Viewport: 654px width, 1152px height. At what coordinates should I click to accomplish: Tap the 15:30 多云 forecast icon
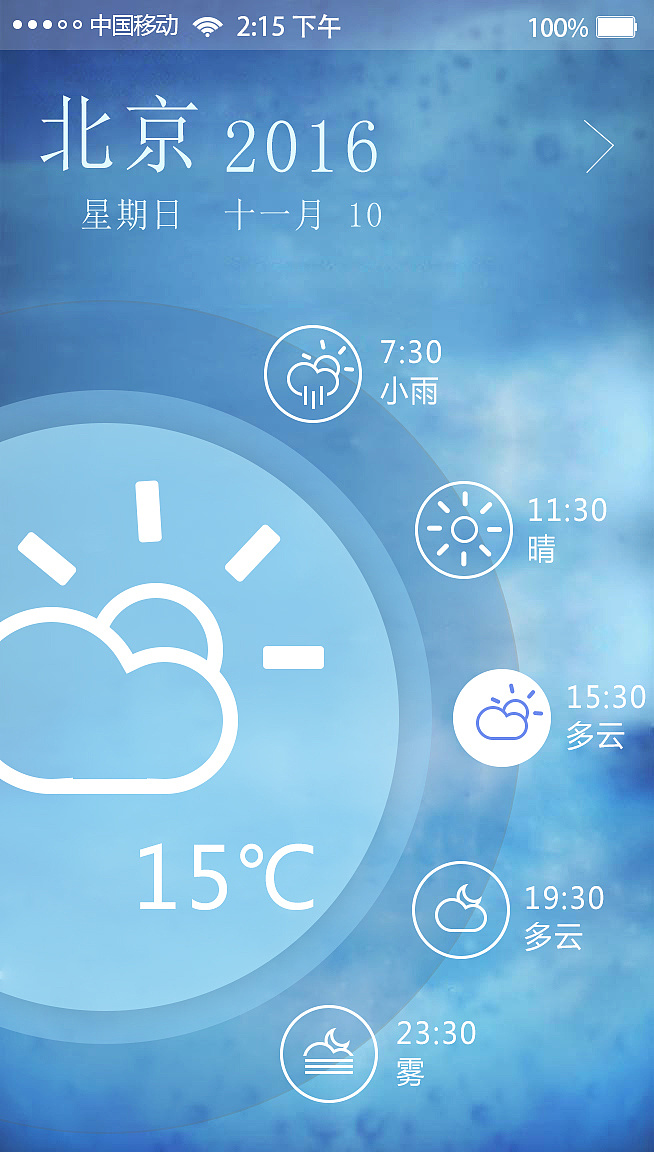502,718
